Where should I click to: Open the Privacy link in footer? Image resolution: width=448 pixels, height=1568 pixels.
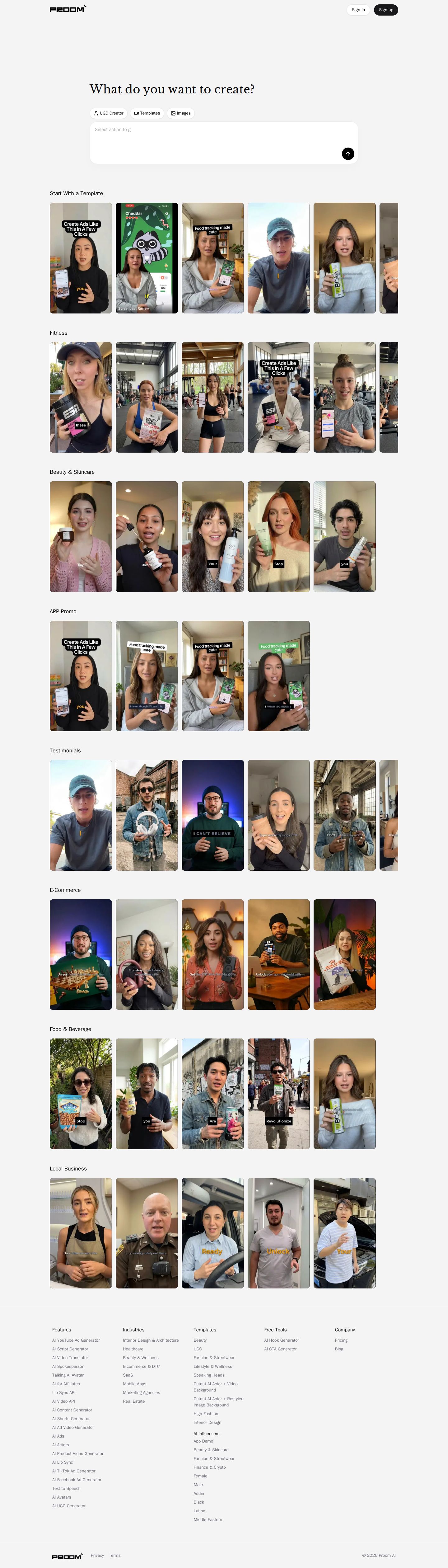click(x=97, y=1555)
